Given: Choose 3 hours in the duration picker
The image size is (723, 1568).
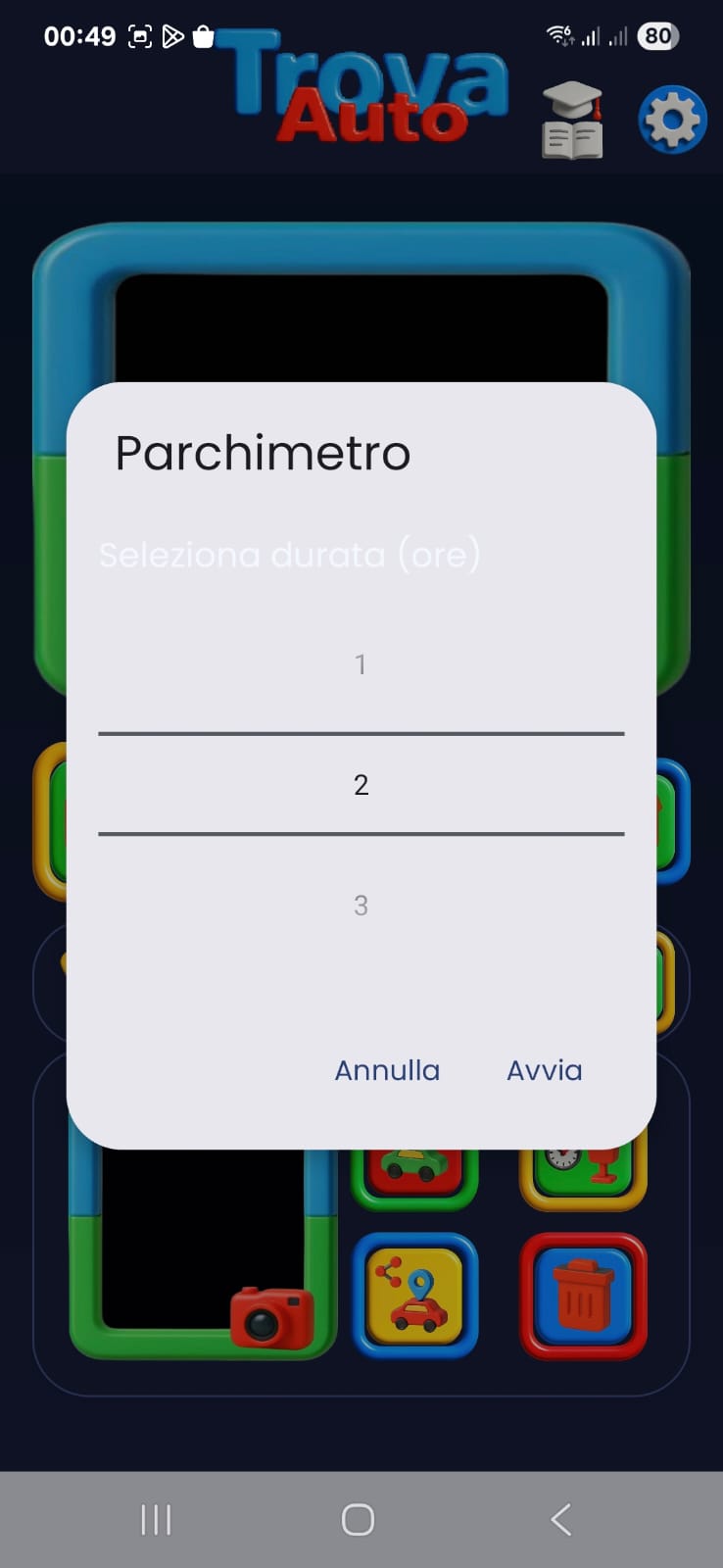Looking at the screenshot, I should pos(361,905).
